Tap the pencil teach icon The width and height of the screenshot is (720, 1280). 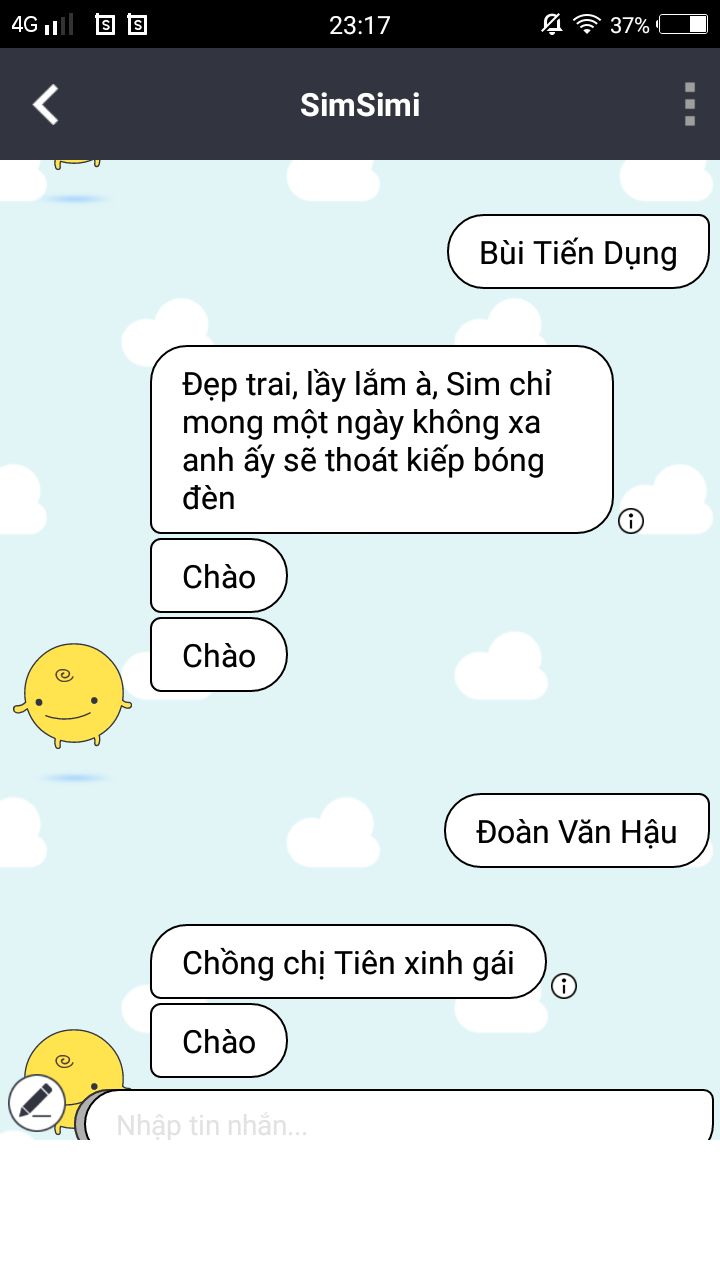(37, 1103)
